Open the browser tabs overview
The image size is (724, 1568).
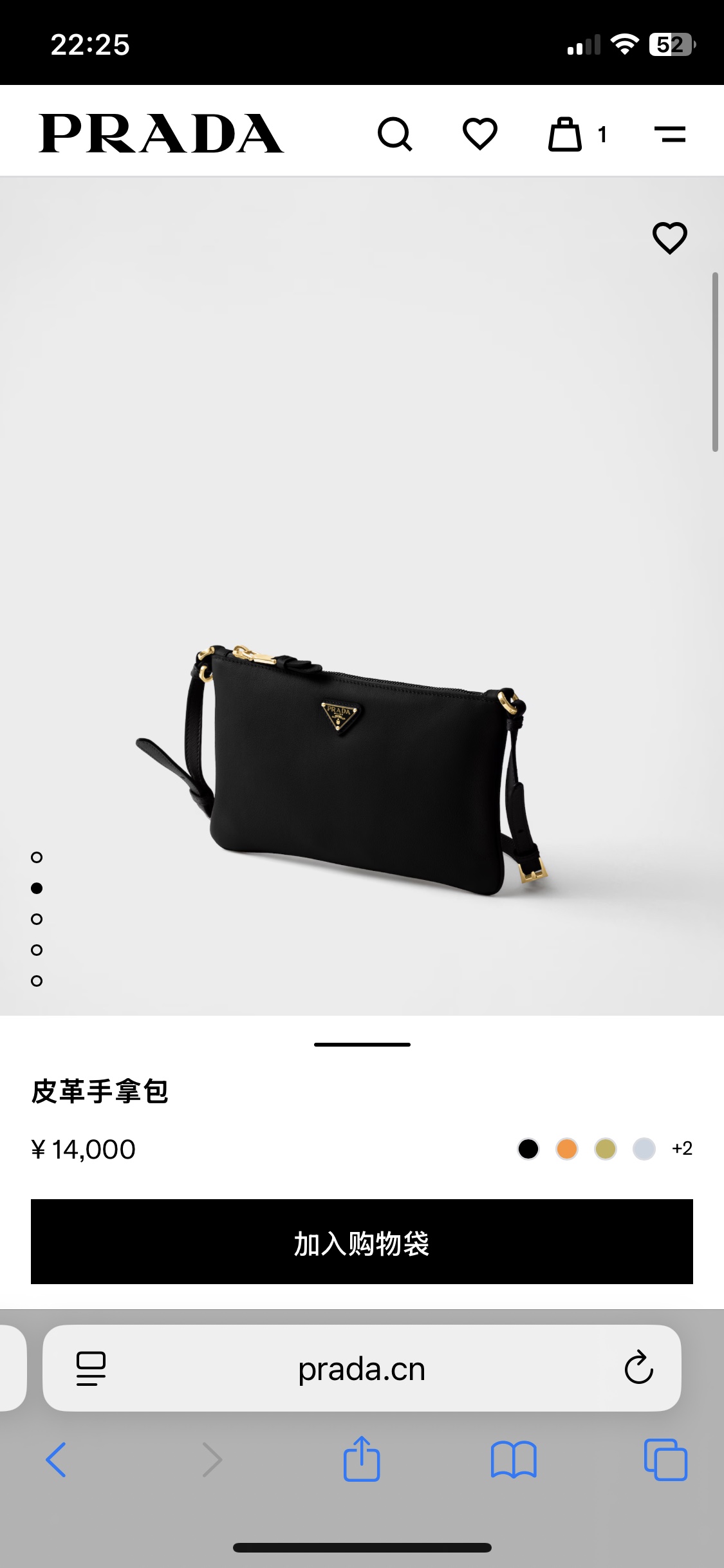point(665,1459)
